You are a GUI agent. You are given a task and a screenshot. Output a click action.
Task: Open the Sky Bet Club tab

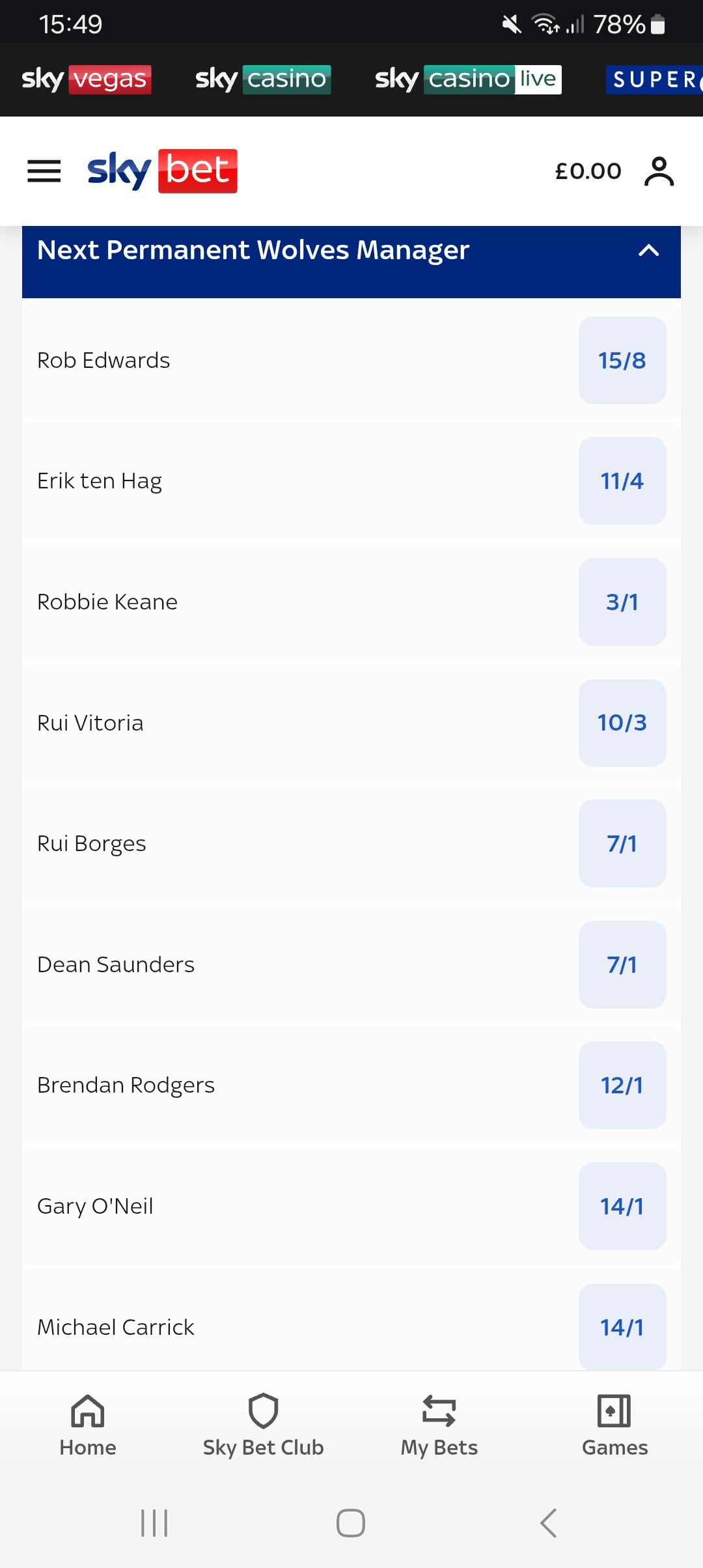coord(263,1425)
